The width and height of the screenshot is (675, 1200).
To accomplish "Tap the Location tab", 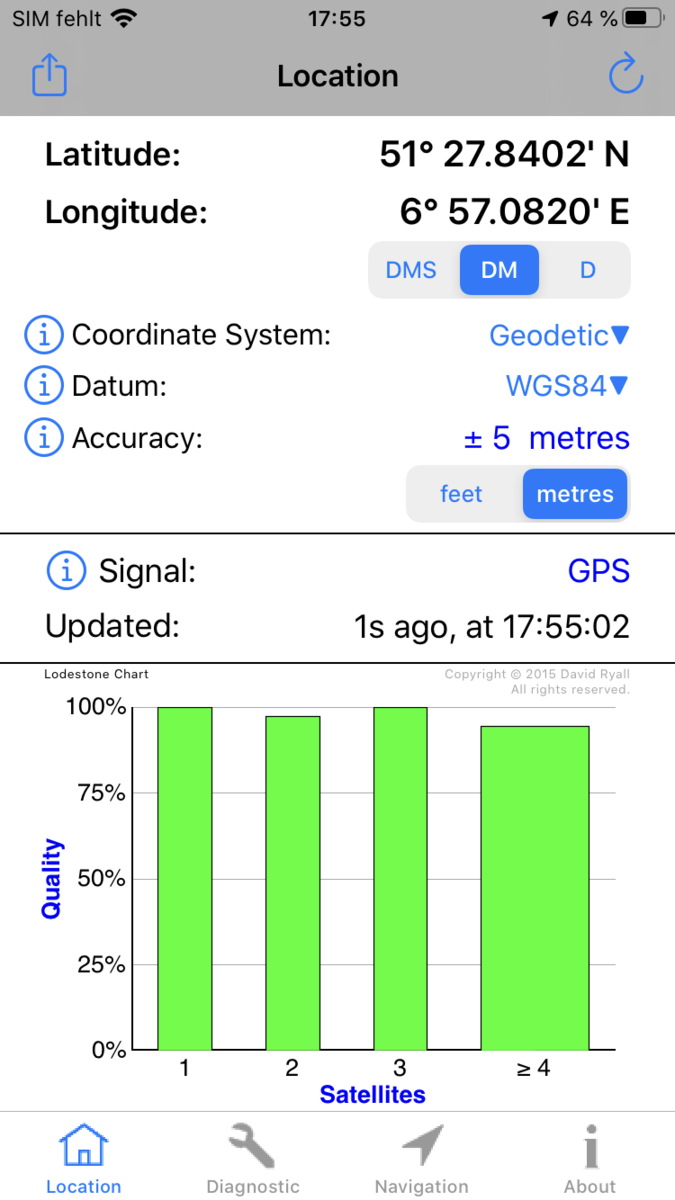I will 84,1158.
